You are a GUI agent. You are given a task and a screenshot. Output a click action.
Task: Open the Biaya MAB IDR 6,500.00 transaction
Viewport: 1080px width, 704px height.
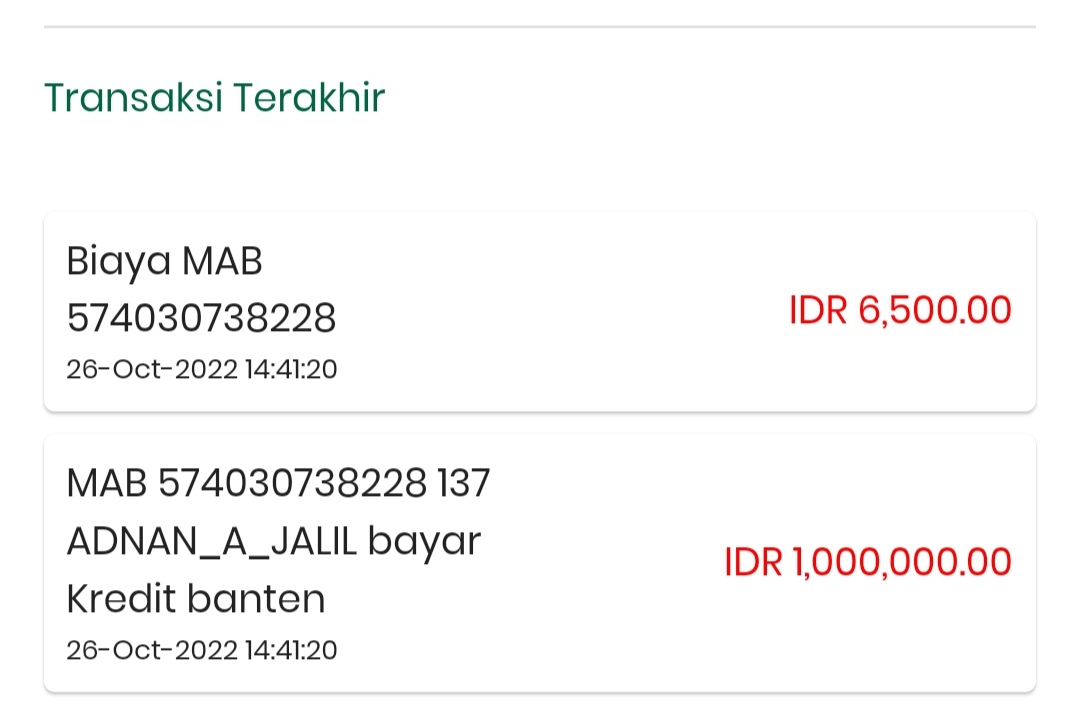pyautogui.click(x=540, y=311)
